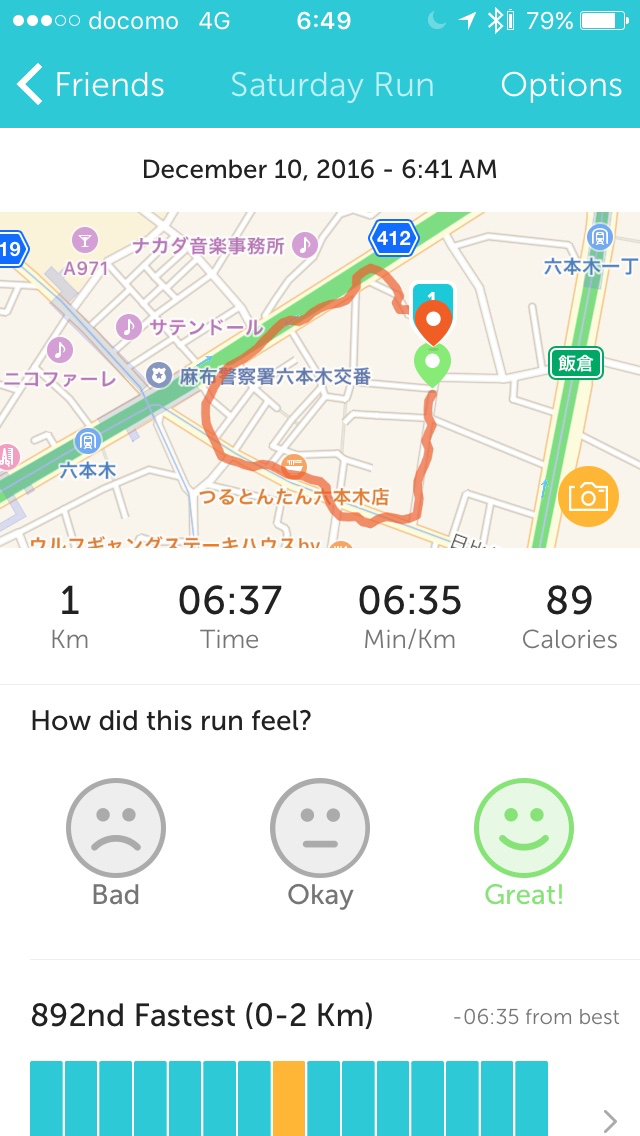Select the Great! smiley rating

[x=524, y=829]
